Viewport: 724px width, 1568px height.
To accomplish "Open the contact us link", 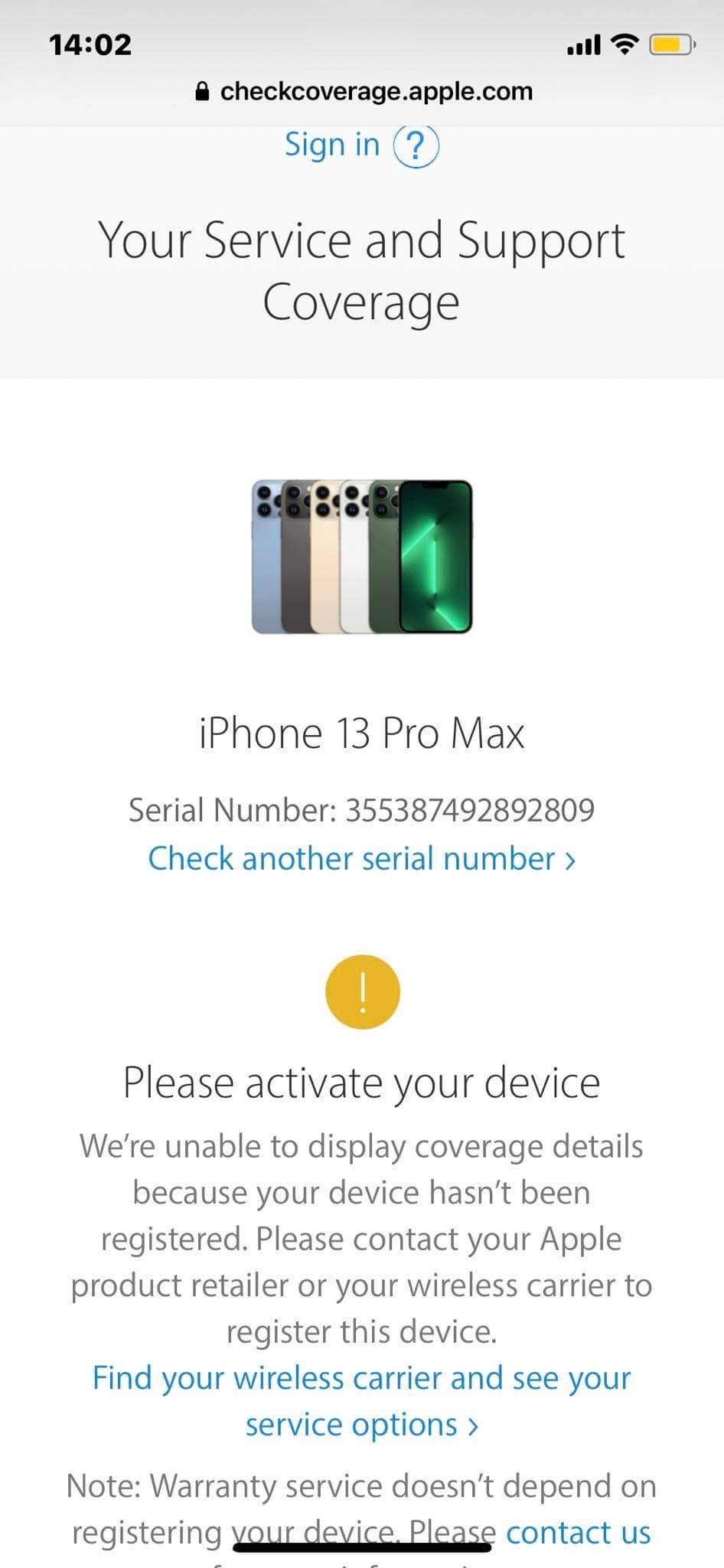I will click(578, 1532).
